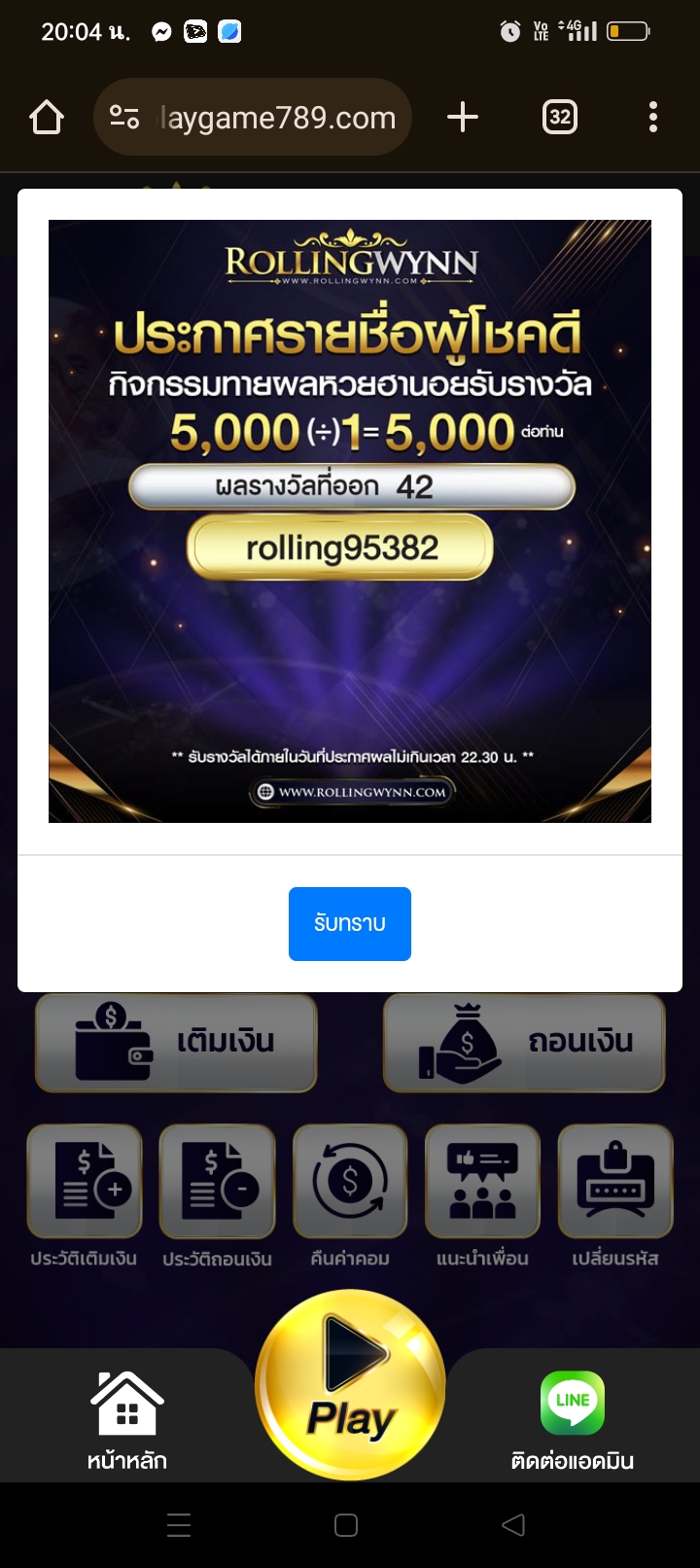Open the browser home page icon
The width and height of the screenshot is (700, 1568).
point(47,118)
